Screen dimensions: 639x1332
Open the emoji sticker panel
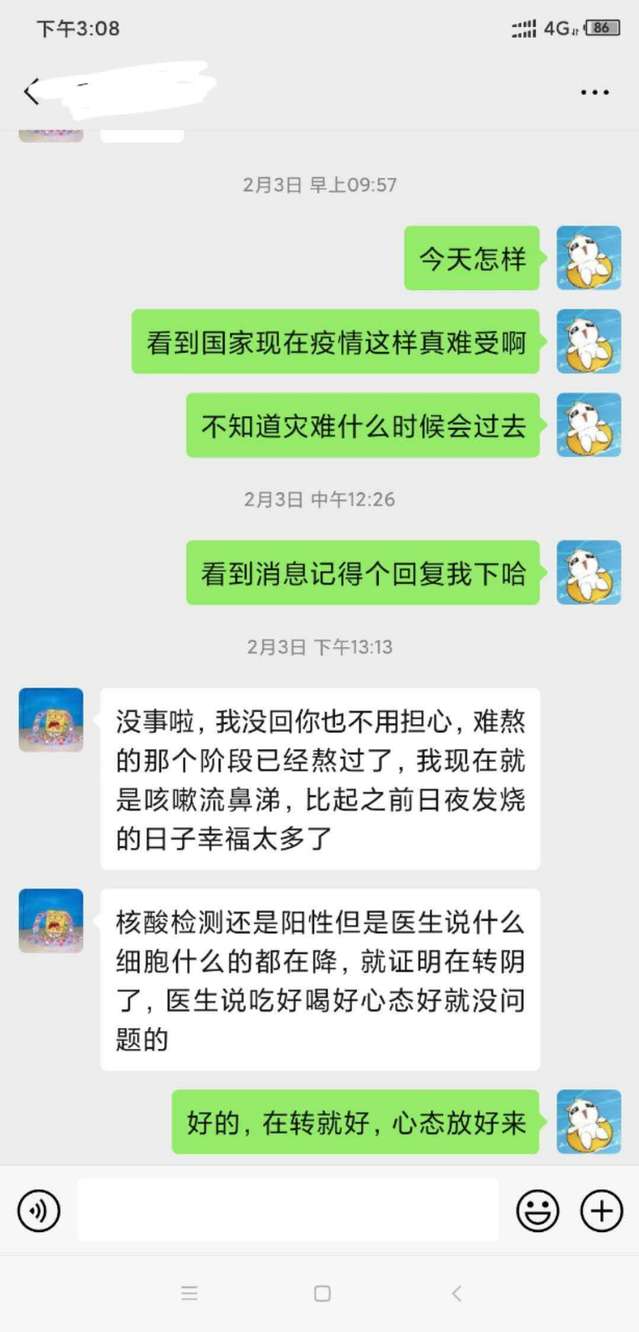pos(537,1211)
